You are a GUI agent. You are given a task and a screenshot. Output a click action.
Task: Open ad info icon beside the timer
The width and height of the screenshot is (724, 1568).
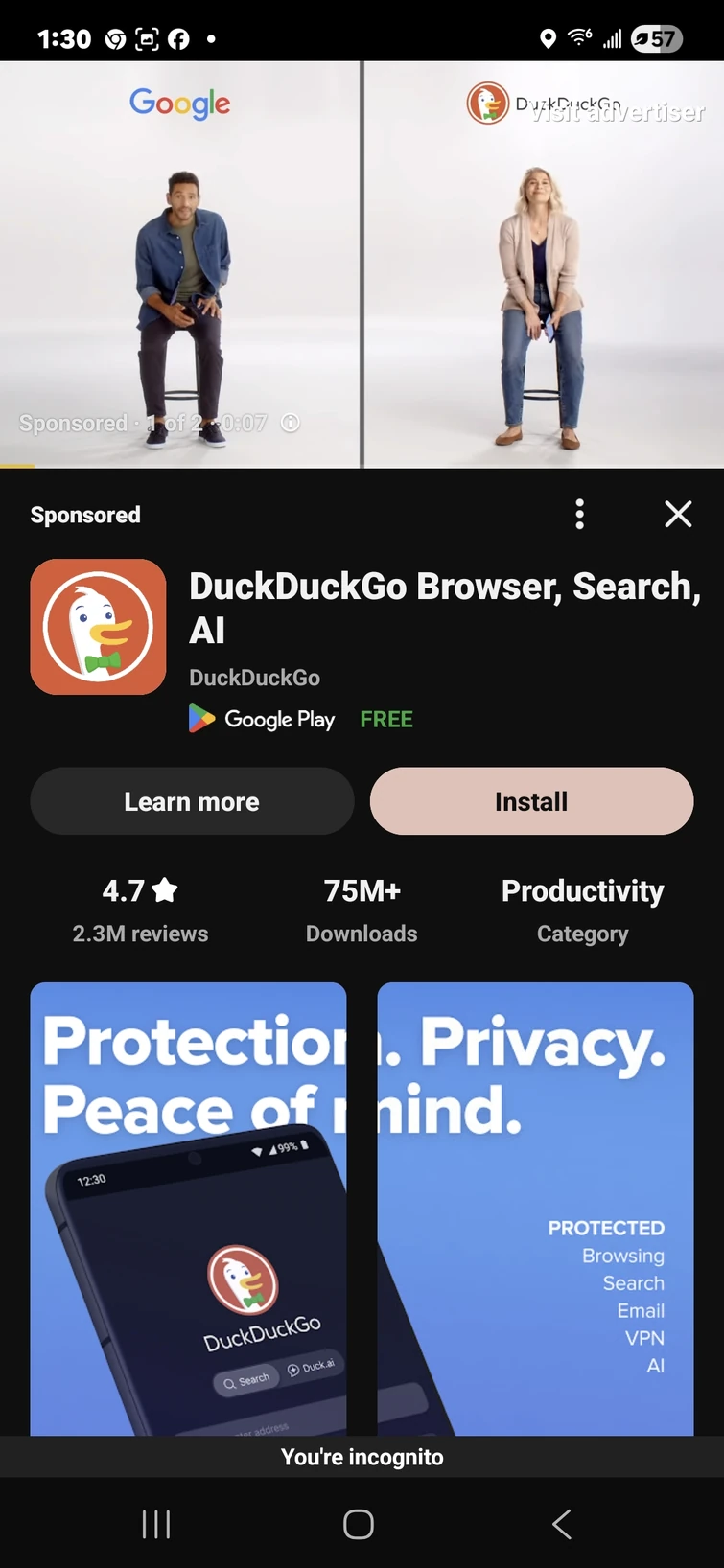pyautogui.click(x=291, y=423)
